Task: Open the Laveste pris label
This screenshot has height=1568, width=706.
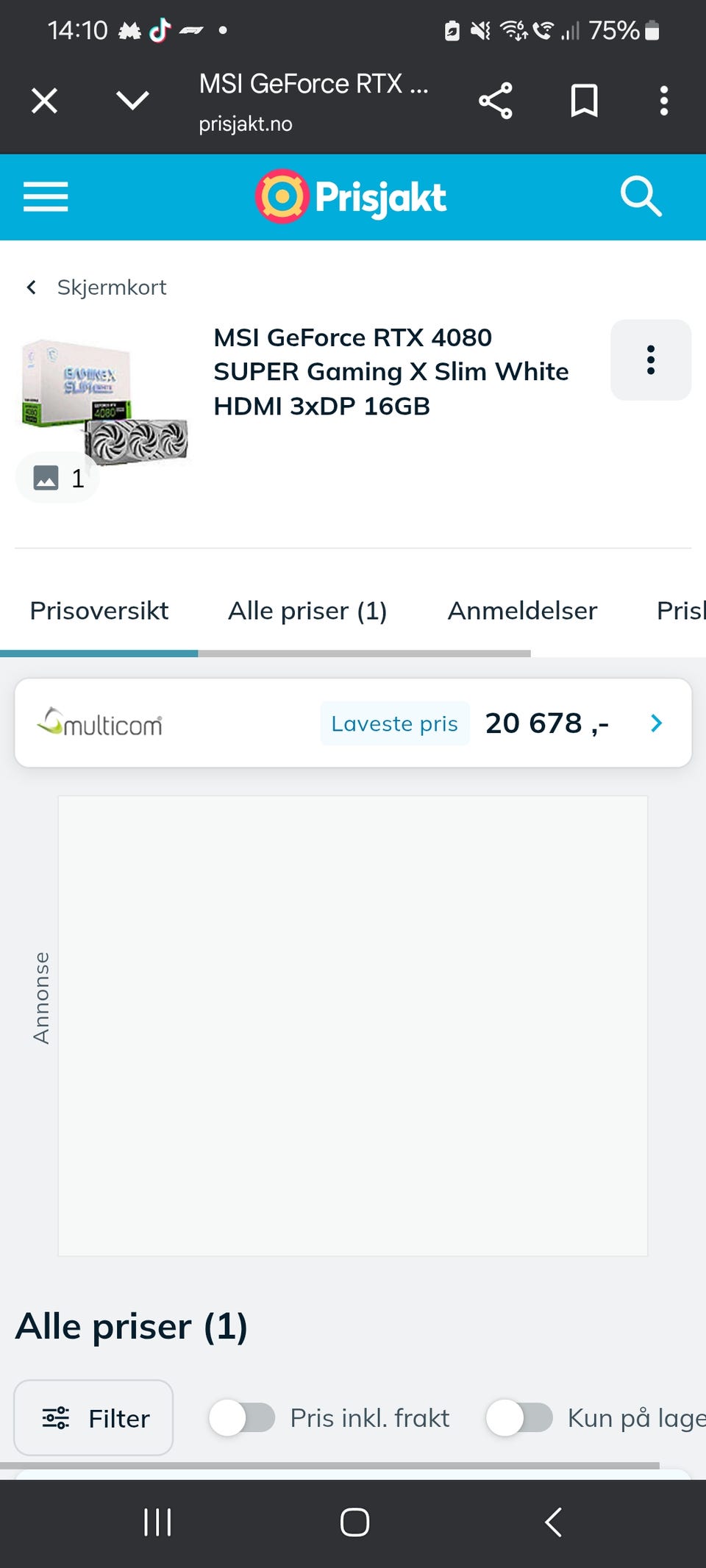Action: point(394,723)
